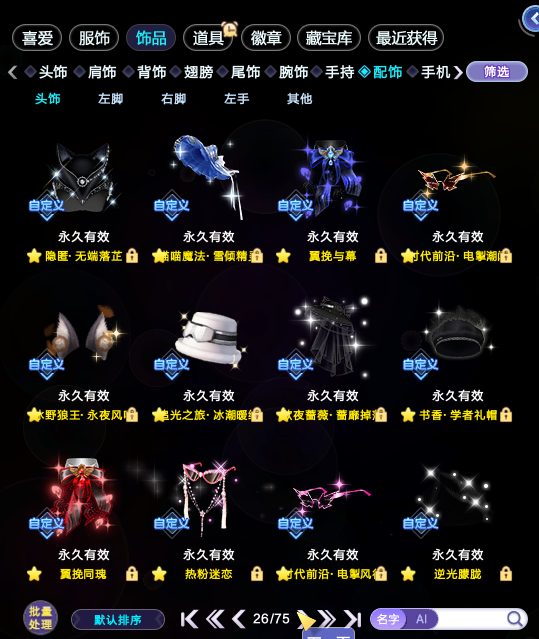Filter by 其他 position
This screenshot has height=639, width=539.
pyautogui.click(x=299, y=99)
